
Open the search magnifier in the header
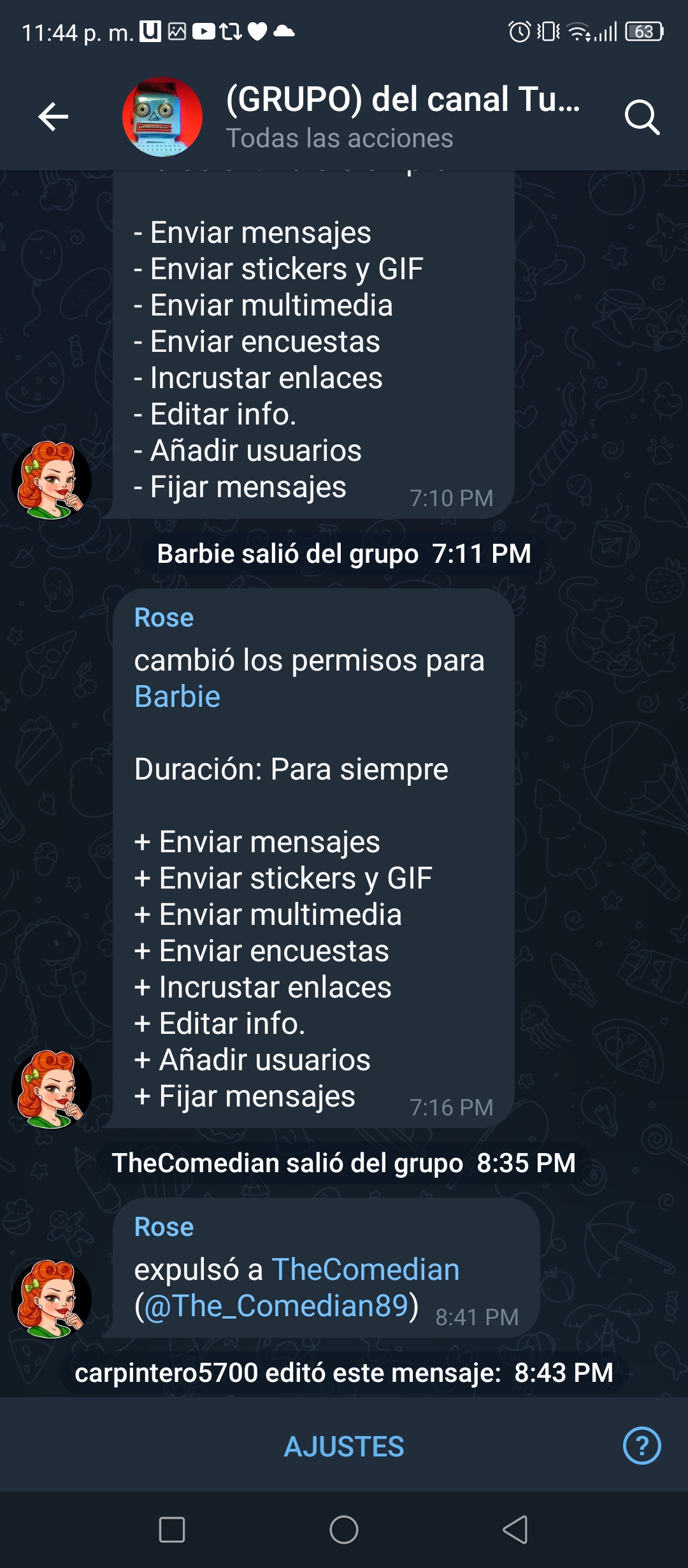coord(641,117)
